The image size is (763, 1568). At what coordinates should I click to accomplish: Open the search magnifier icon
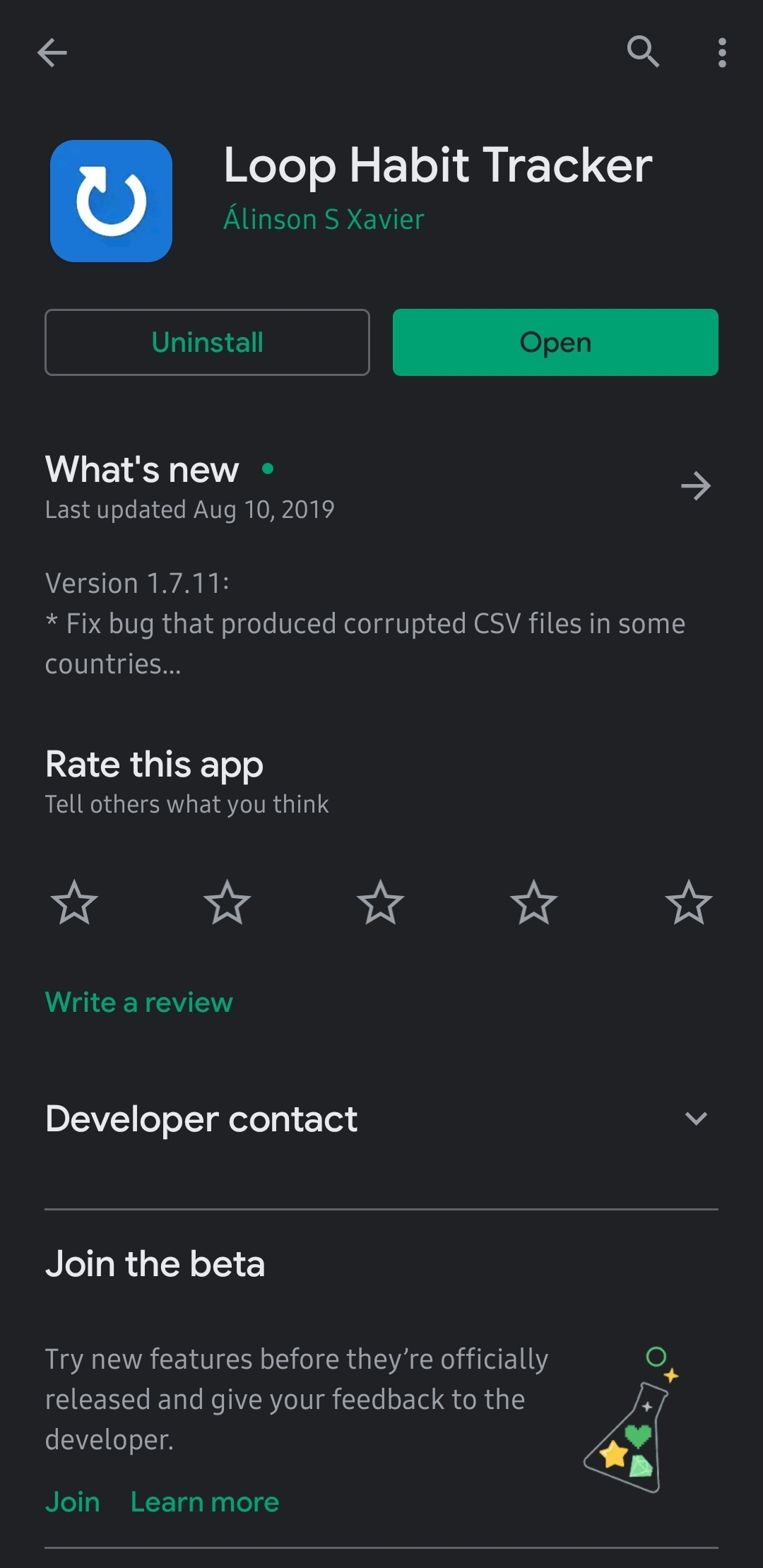tap(643, 52)
